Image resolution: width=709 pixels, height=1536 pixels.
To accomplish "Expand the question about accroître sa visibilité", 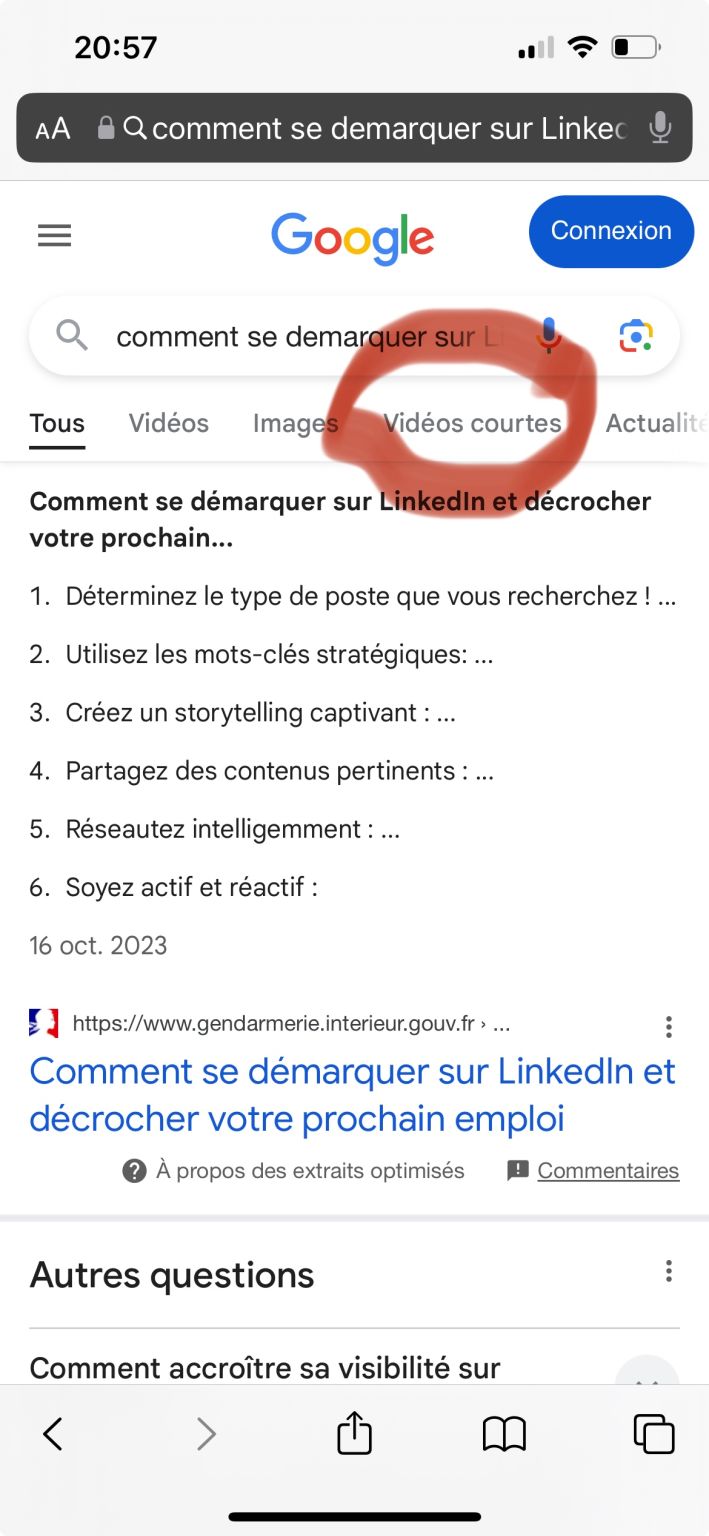I will (265, 1367).
